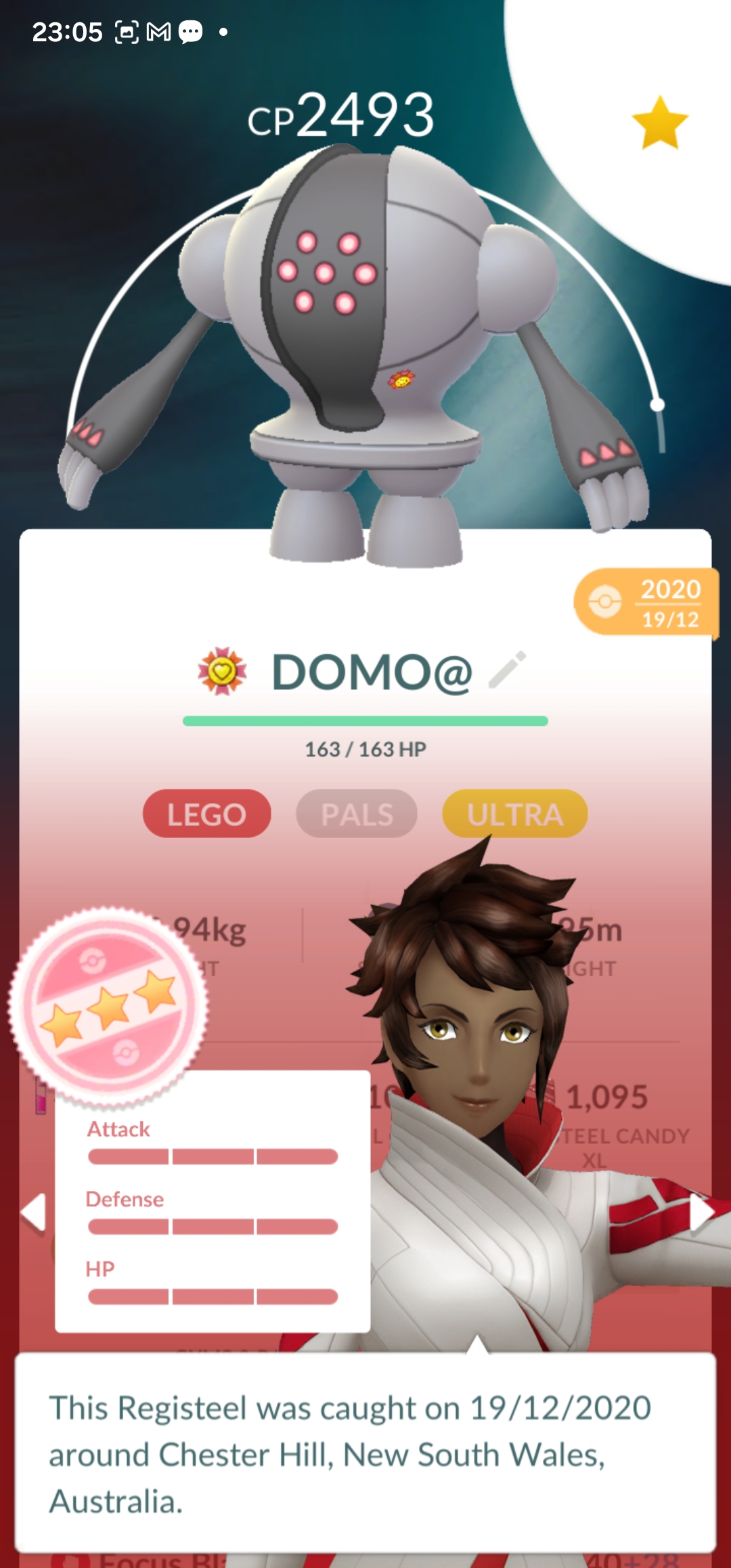Edit the nickname DOMO@ with the pencil
Image resolution: width=731 pixels, height=1568 pixels.
(508, 670)
